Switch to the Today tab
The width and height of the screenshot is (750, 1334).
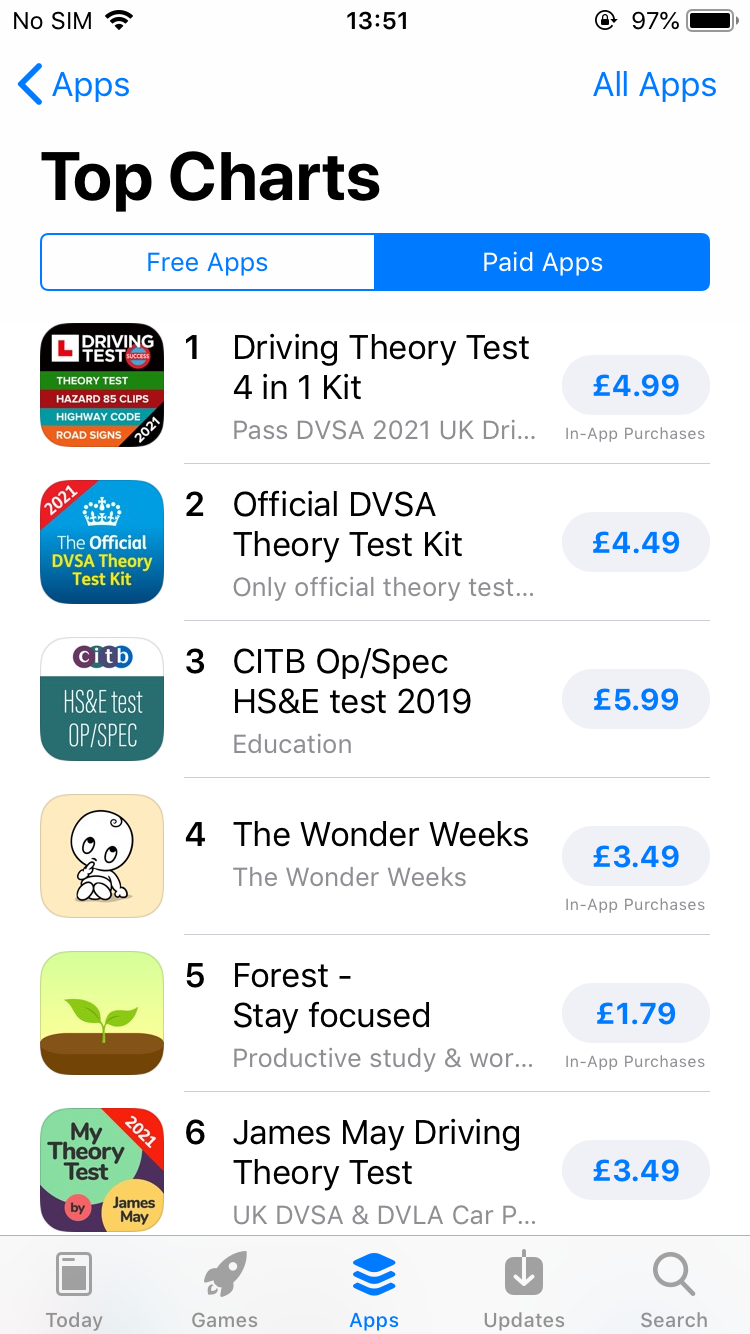(x=74, y=1289)
